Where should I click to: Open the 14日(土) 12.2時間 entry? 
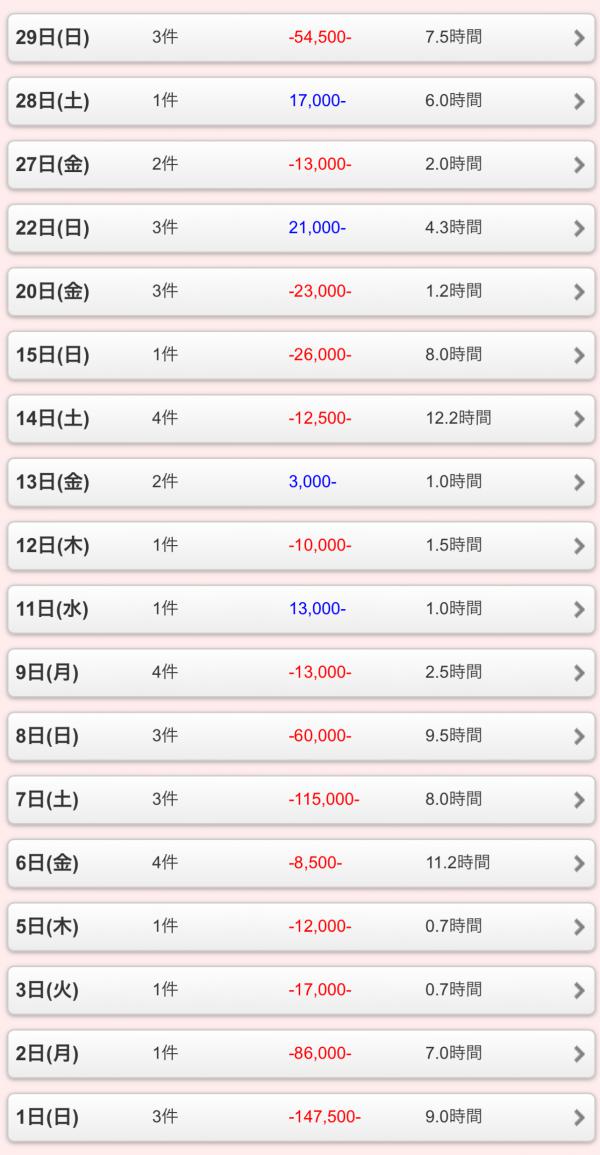pos(300,419)
